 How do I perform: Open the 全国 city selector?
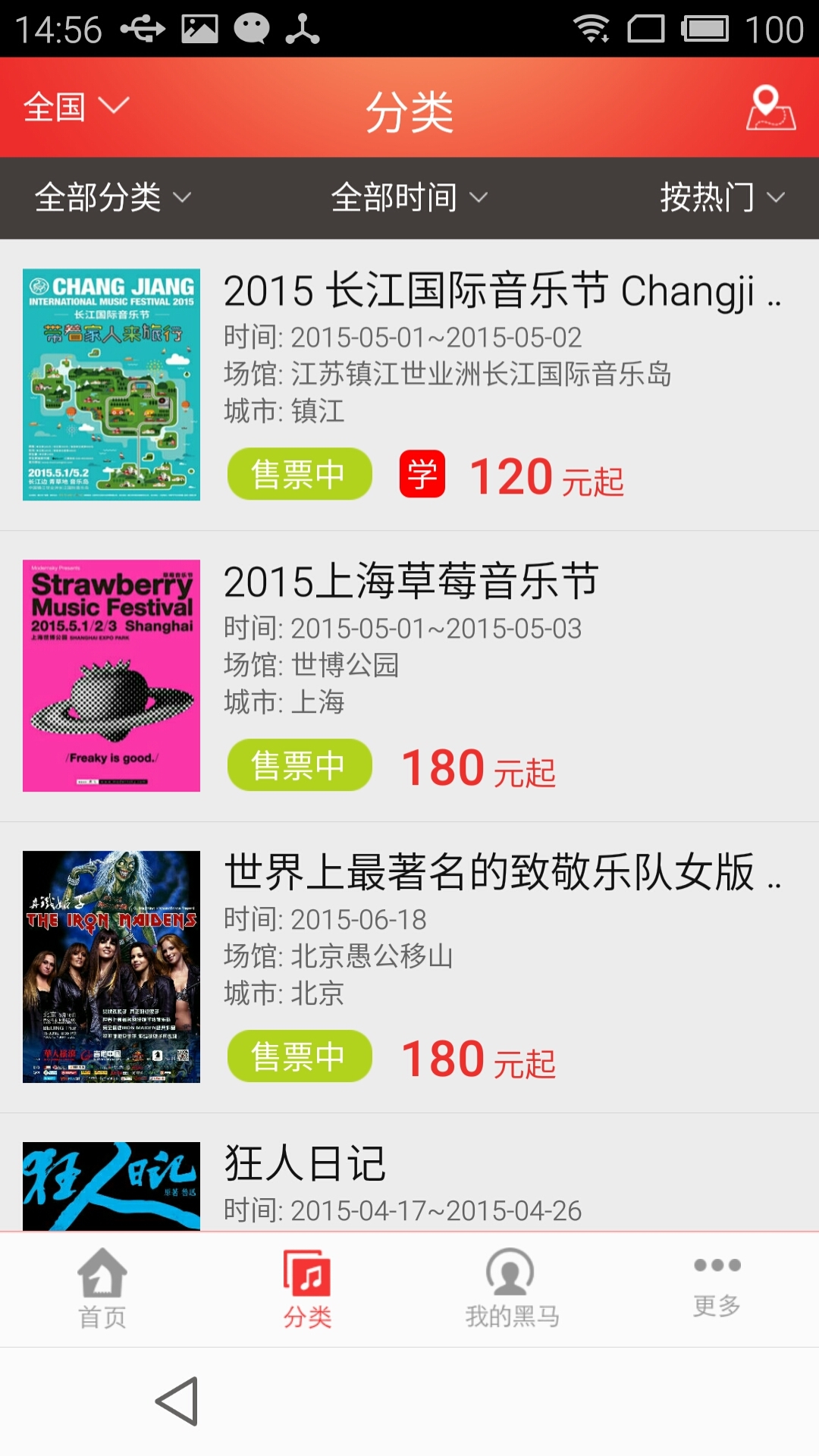click(x=76, y=107)
